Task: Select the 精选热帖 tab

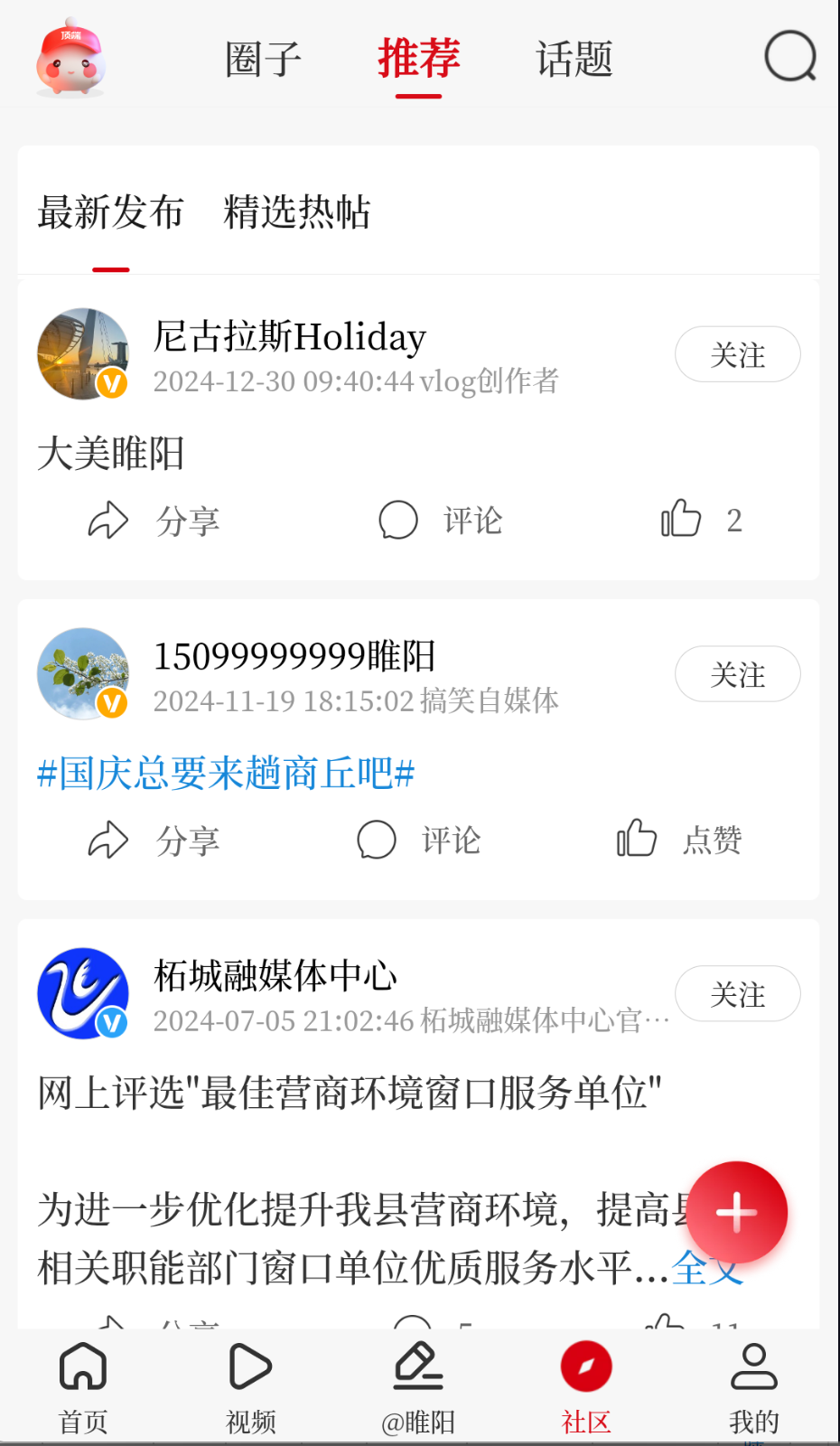Action: click(297, 212)
